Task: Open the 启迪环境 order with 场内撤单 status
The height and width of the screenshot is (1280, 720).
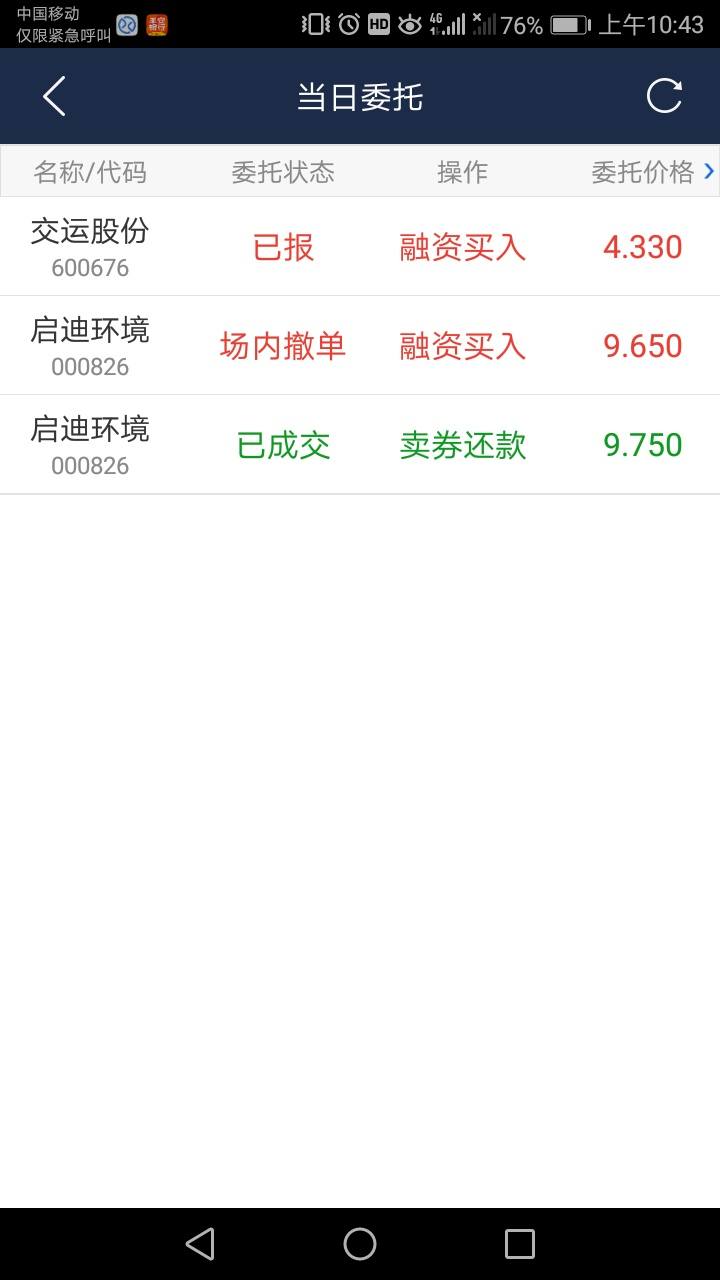Action: click(360, 345)
